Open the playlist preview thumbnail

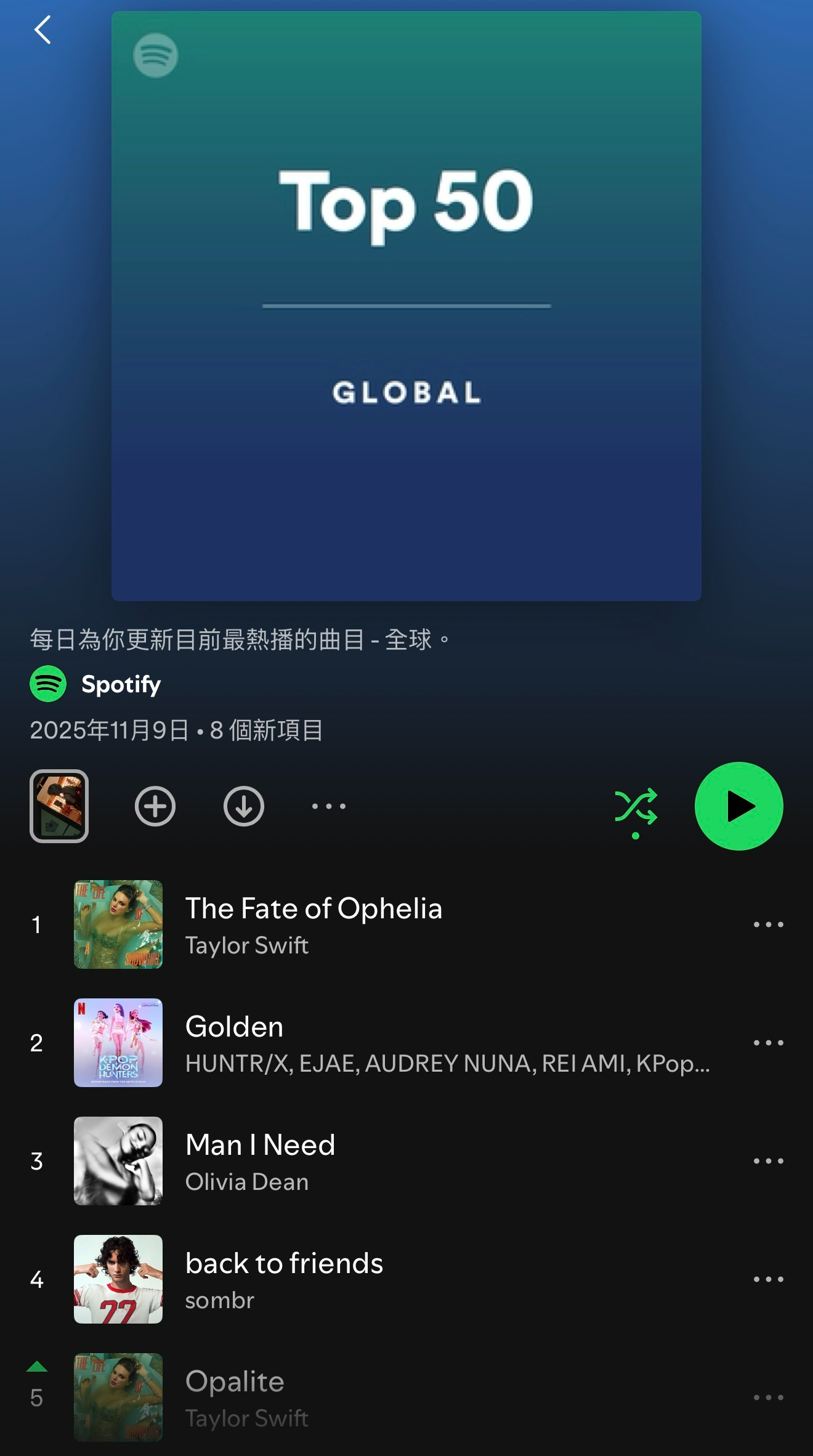pos(59,806)
